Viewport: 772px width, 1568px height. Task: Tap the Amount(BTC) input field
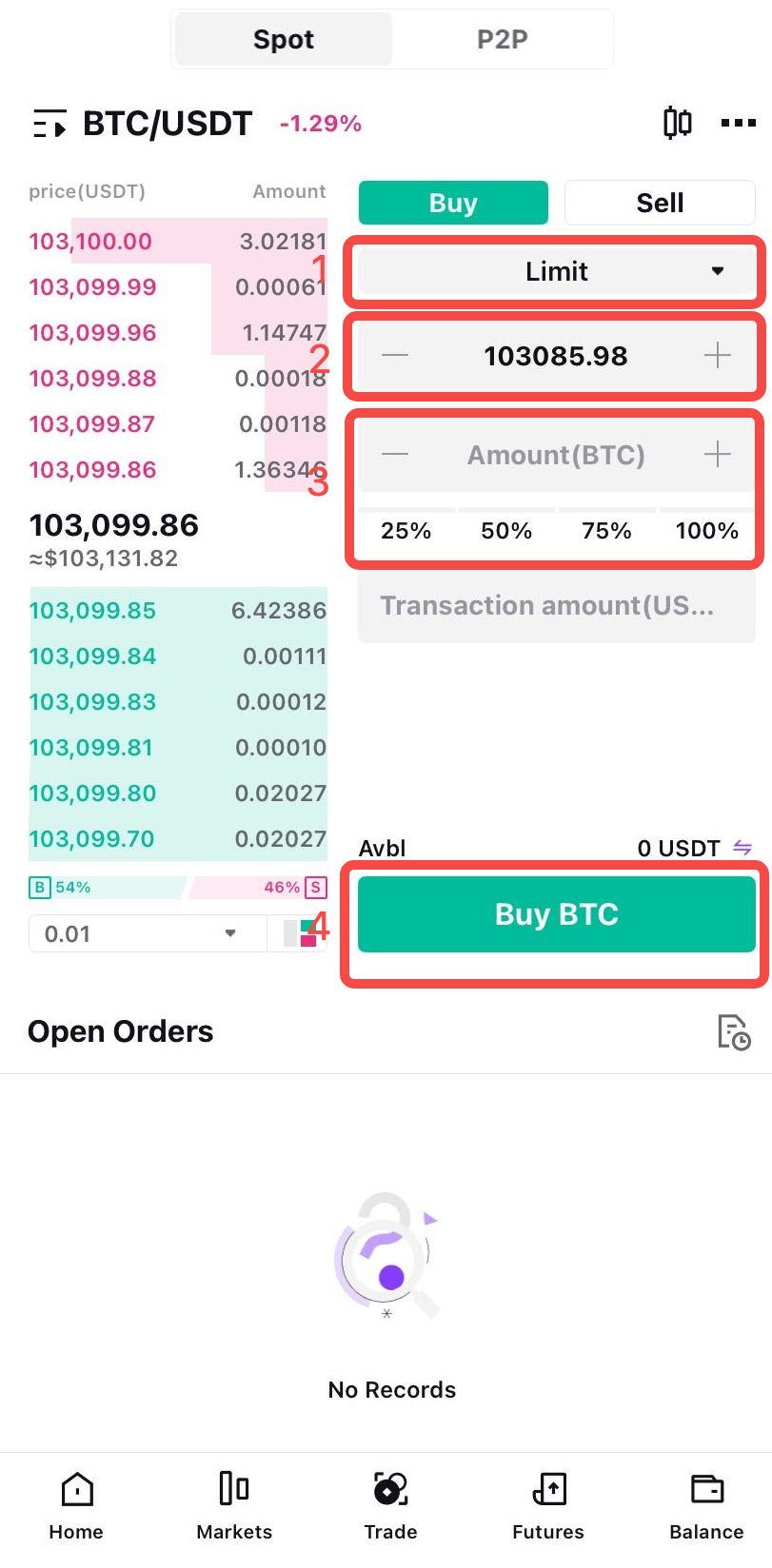556,455
